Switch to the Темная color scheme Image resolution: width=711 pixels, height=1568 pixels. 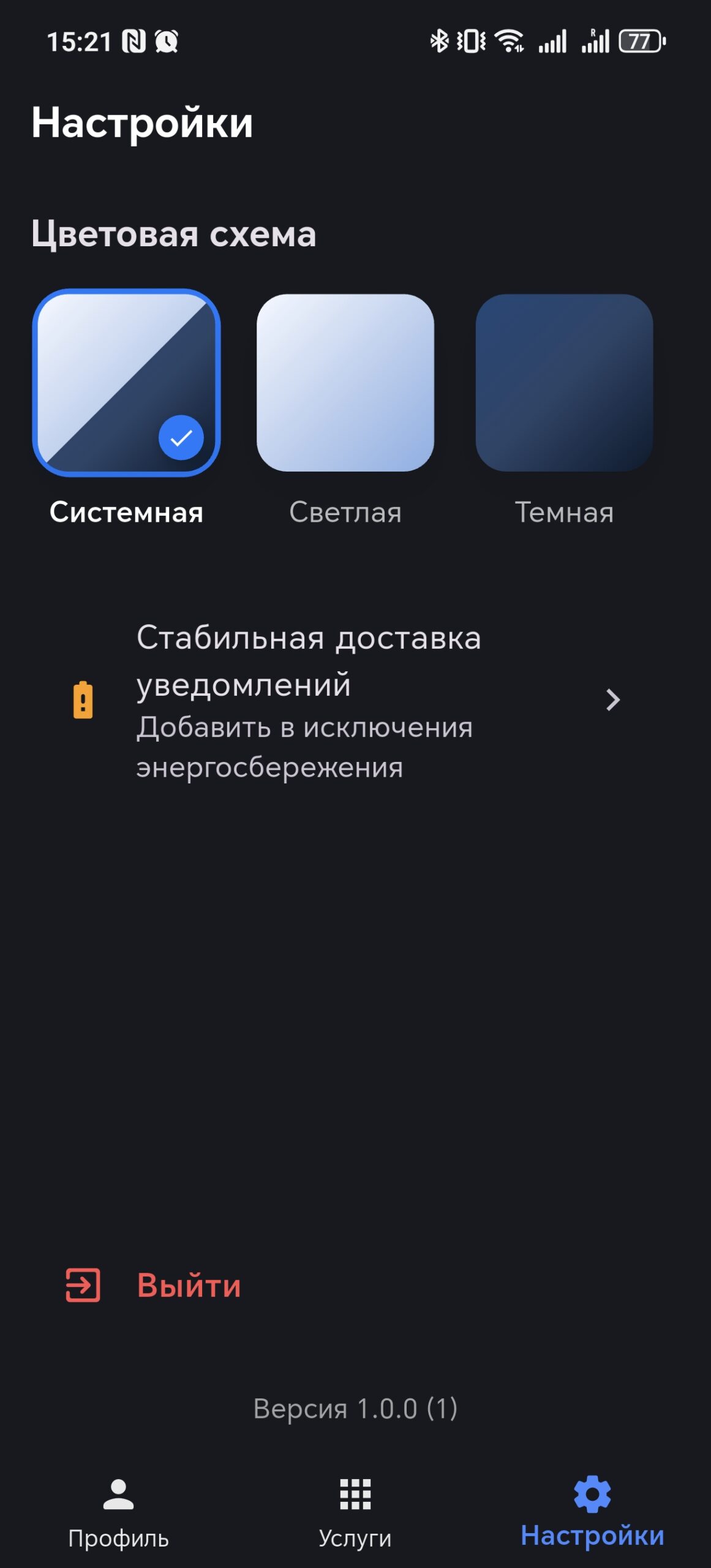pyautogui.click(x=564, y=383)
